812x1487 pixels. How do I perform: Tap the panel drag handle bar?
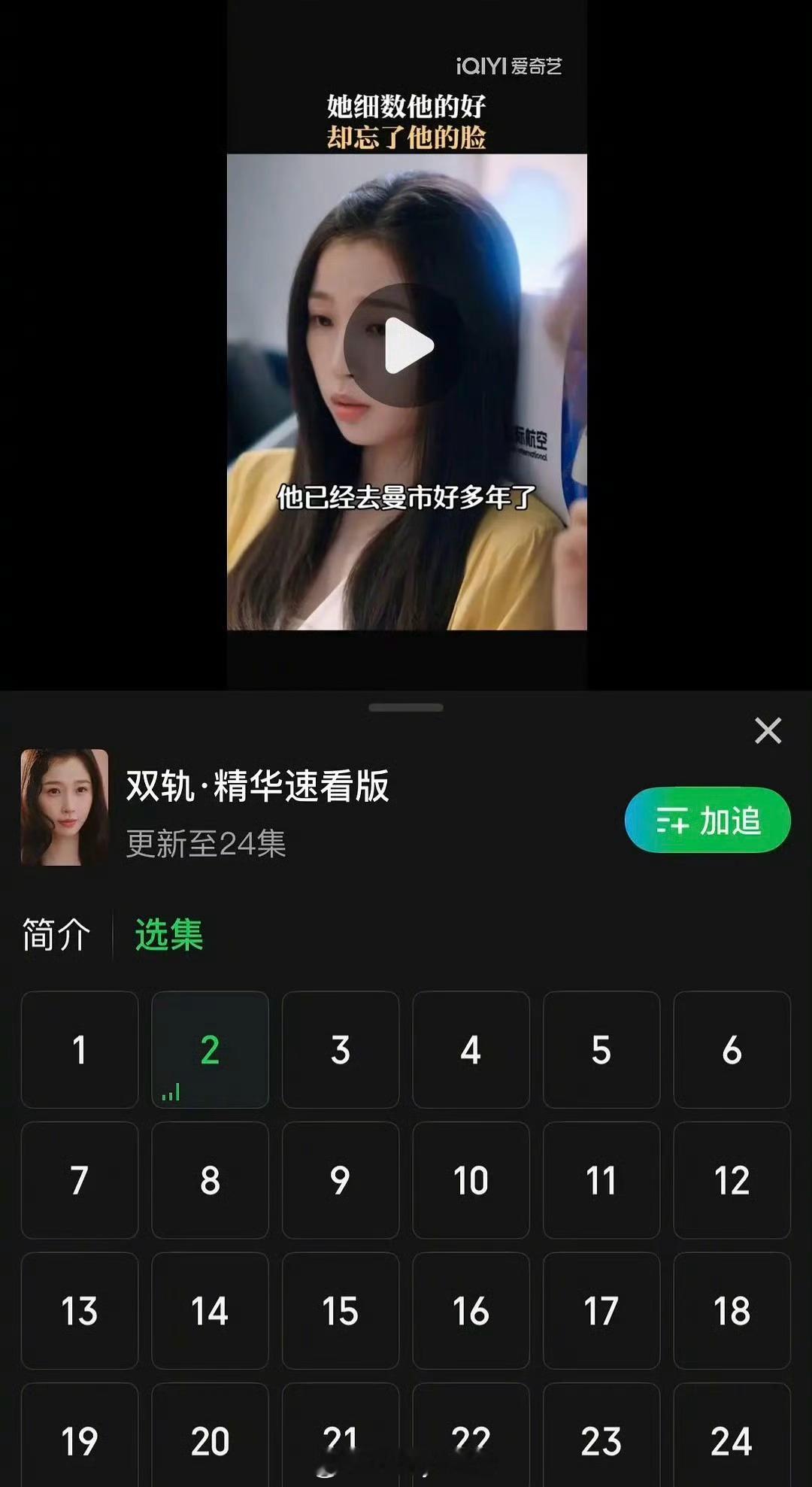406,706
